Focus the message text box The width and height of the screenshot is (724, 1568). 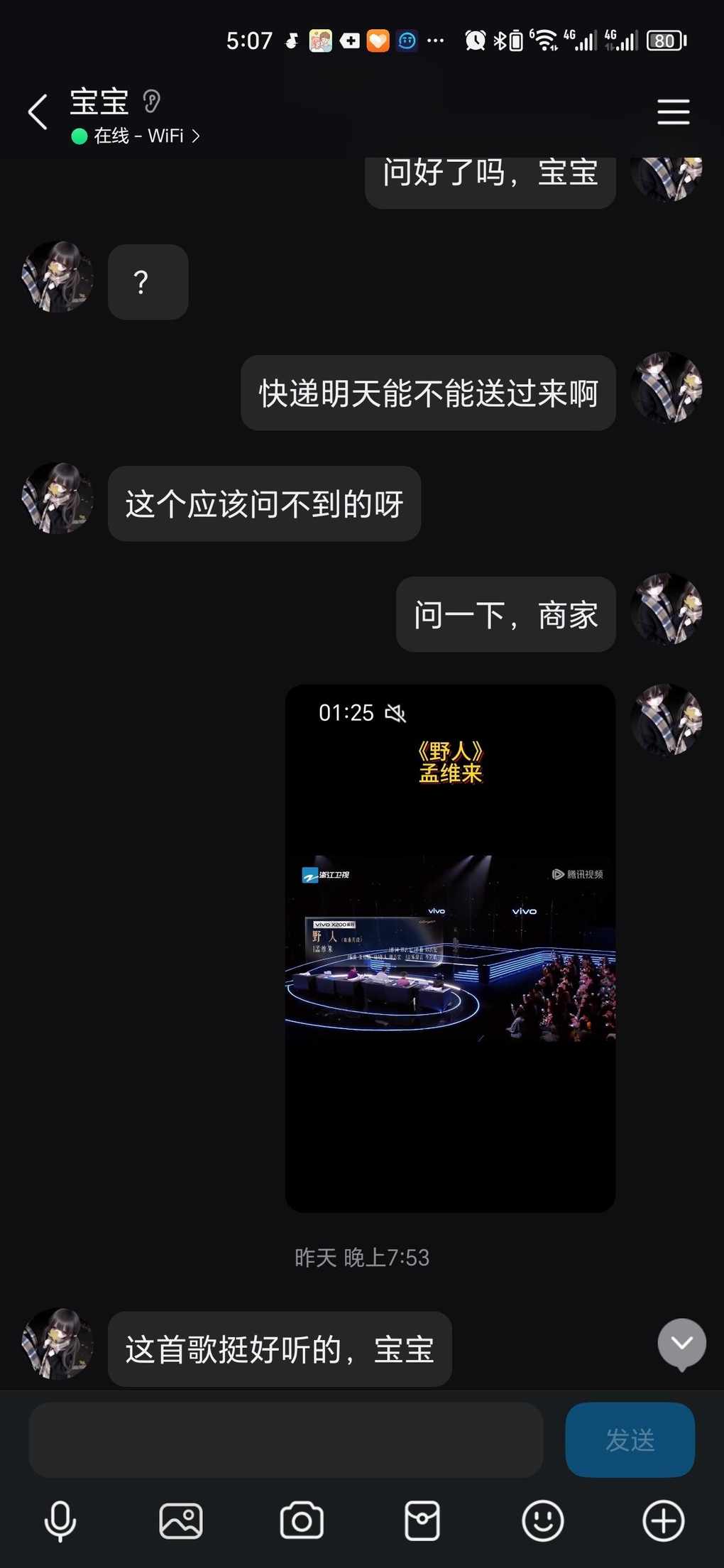click(285, 1439)
